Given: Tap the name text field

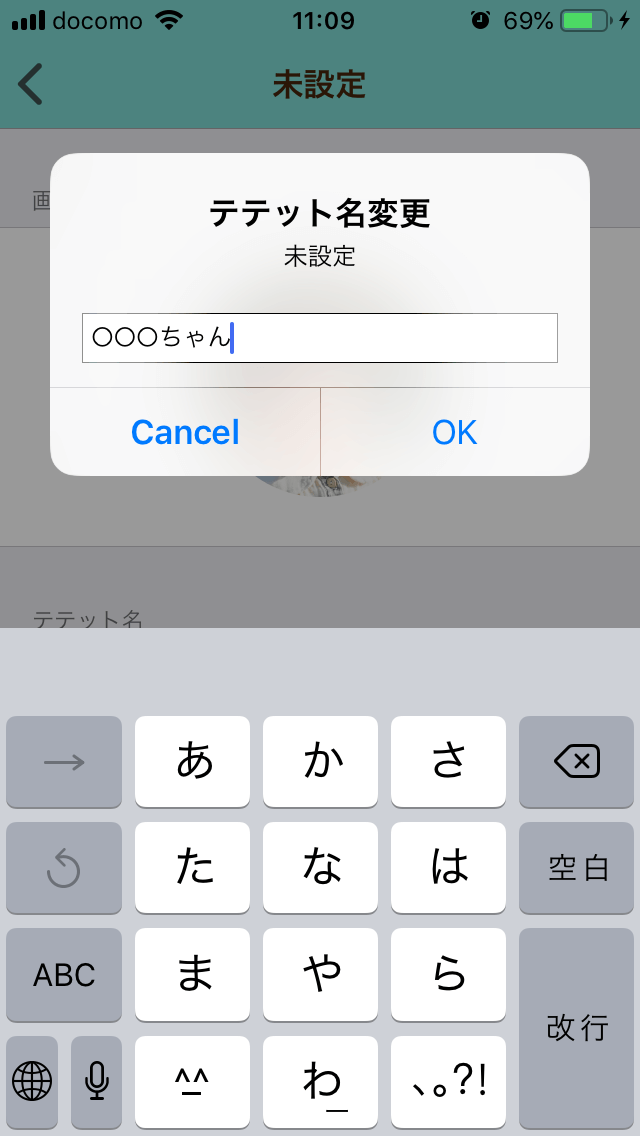Looking at the screenshot, I should (320, 338).
